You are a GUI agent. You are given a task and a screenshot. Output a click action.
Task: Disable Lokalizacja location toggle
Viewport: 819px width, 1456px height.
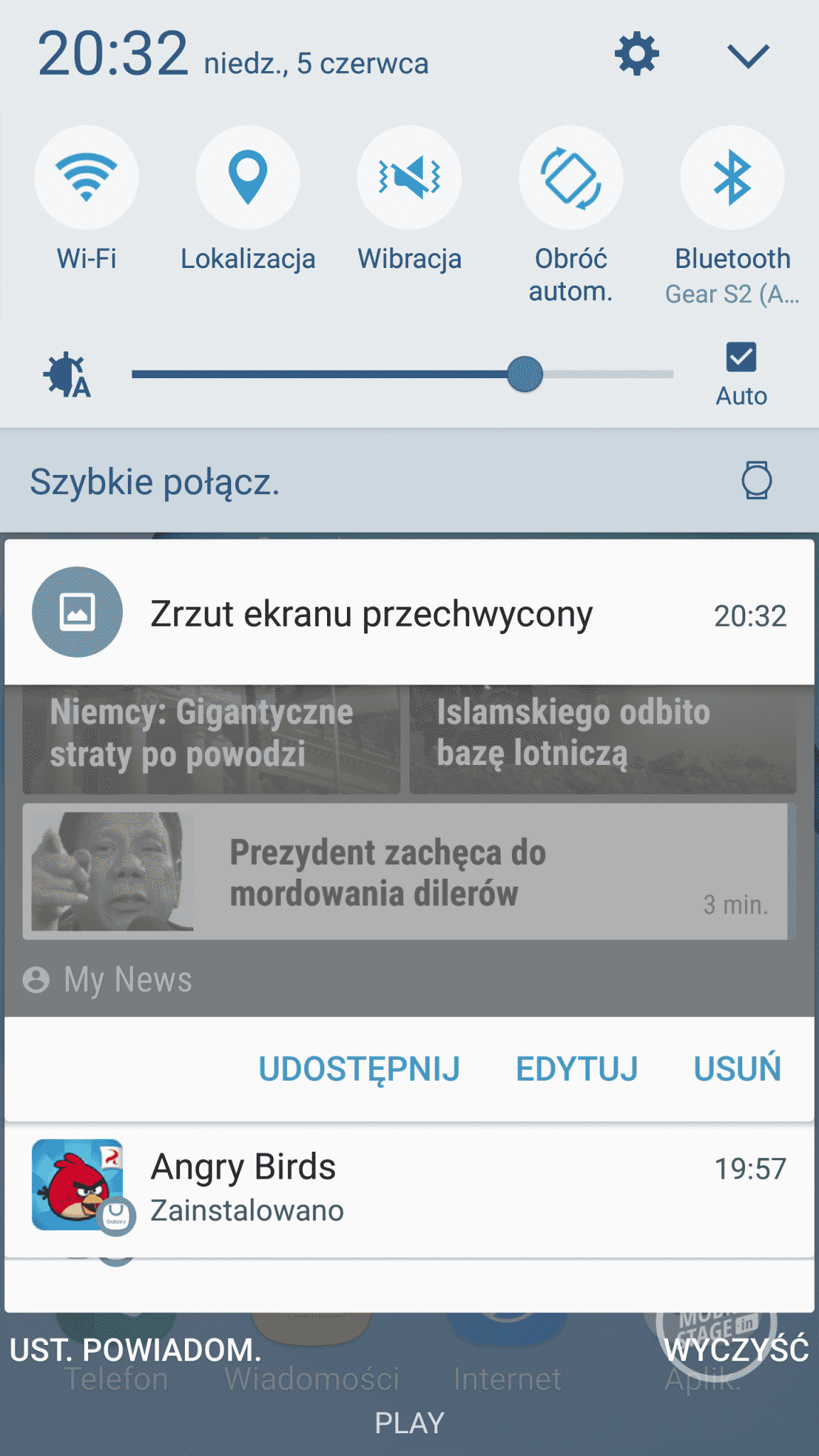pos(247,178)
